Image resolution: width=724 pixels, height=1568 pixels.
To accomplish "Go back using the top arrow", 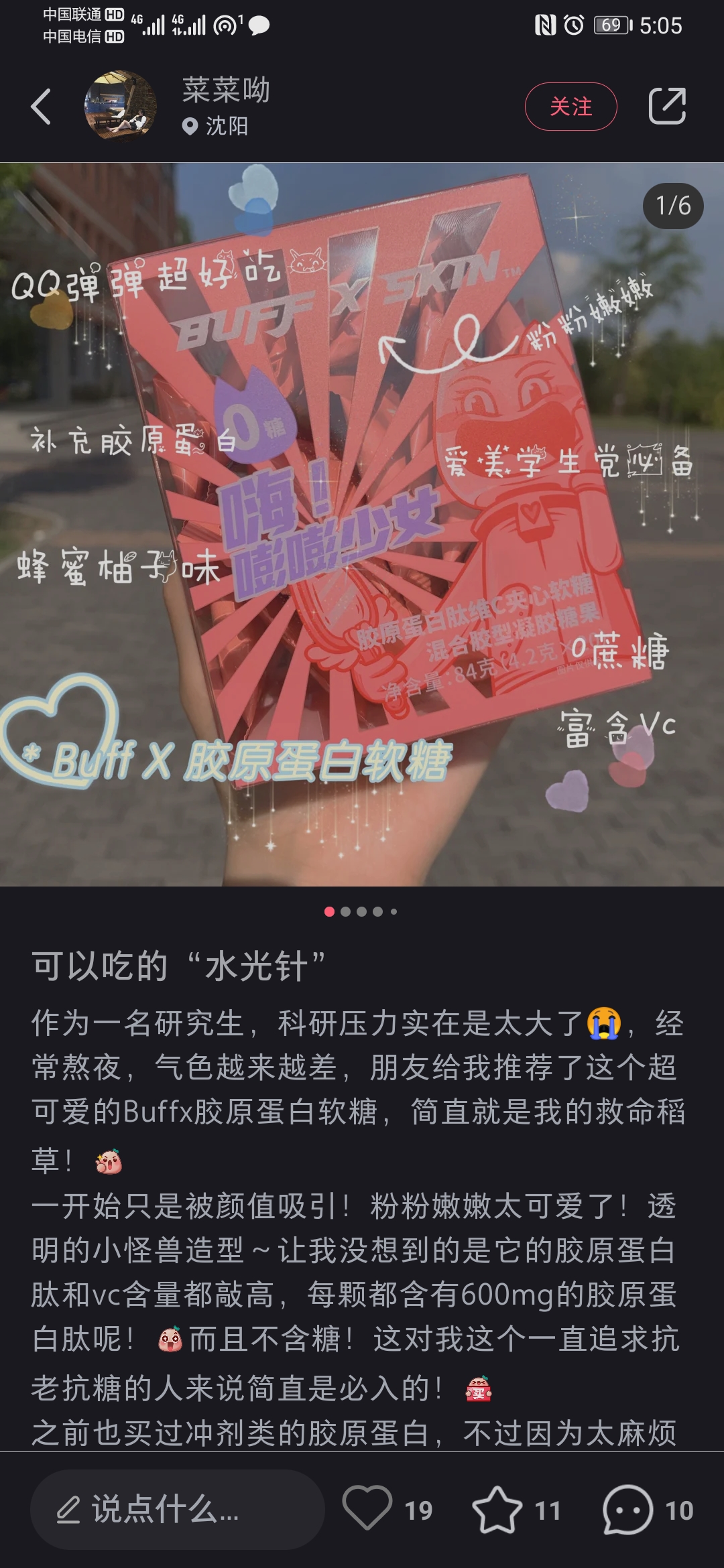I will (x=40, y=107).
